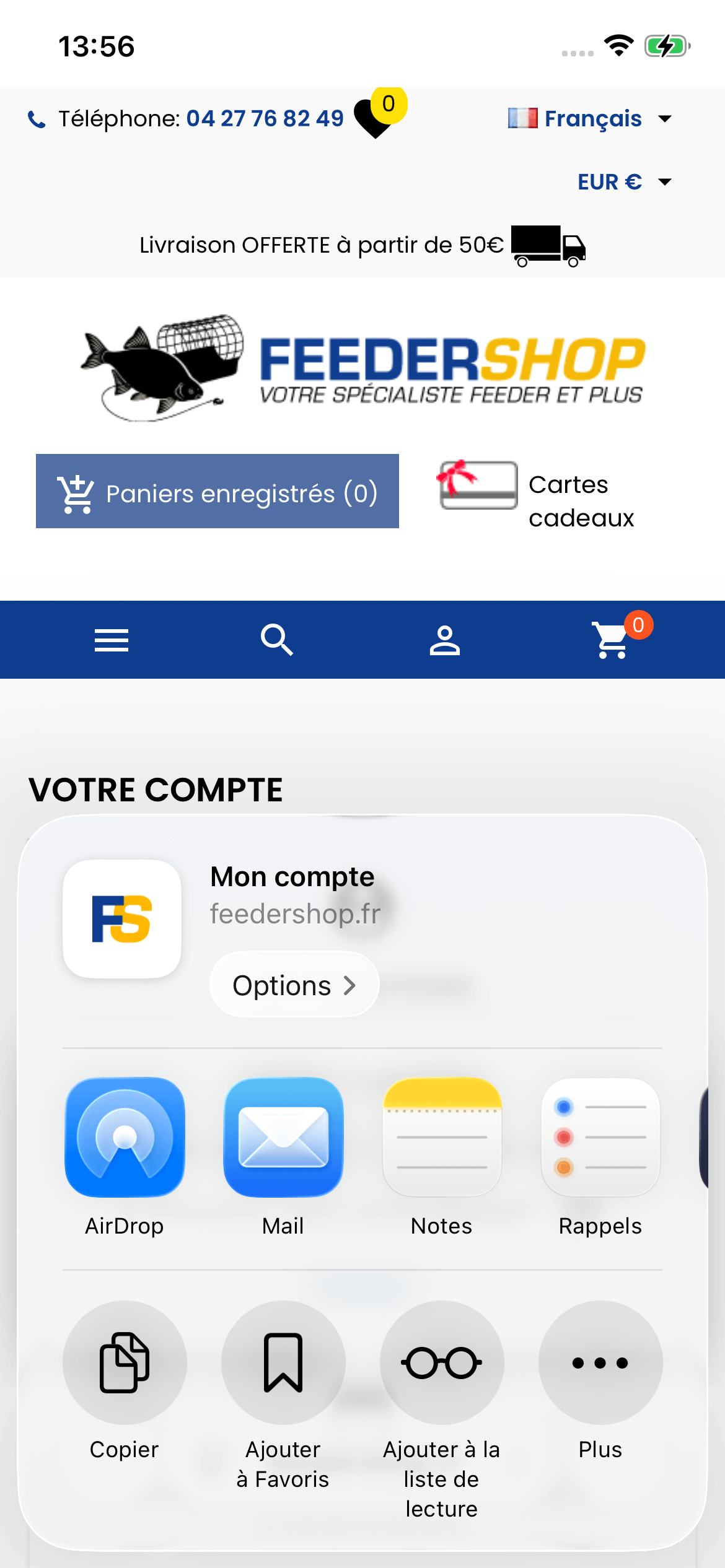Open the search magnifier icon
This screenshot has height=1568, width=725.
277,640
